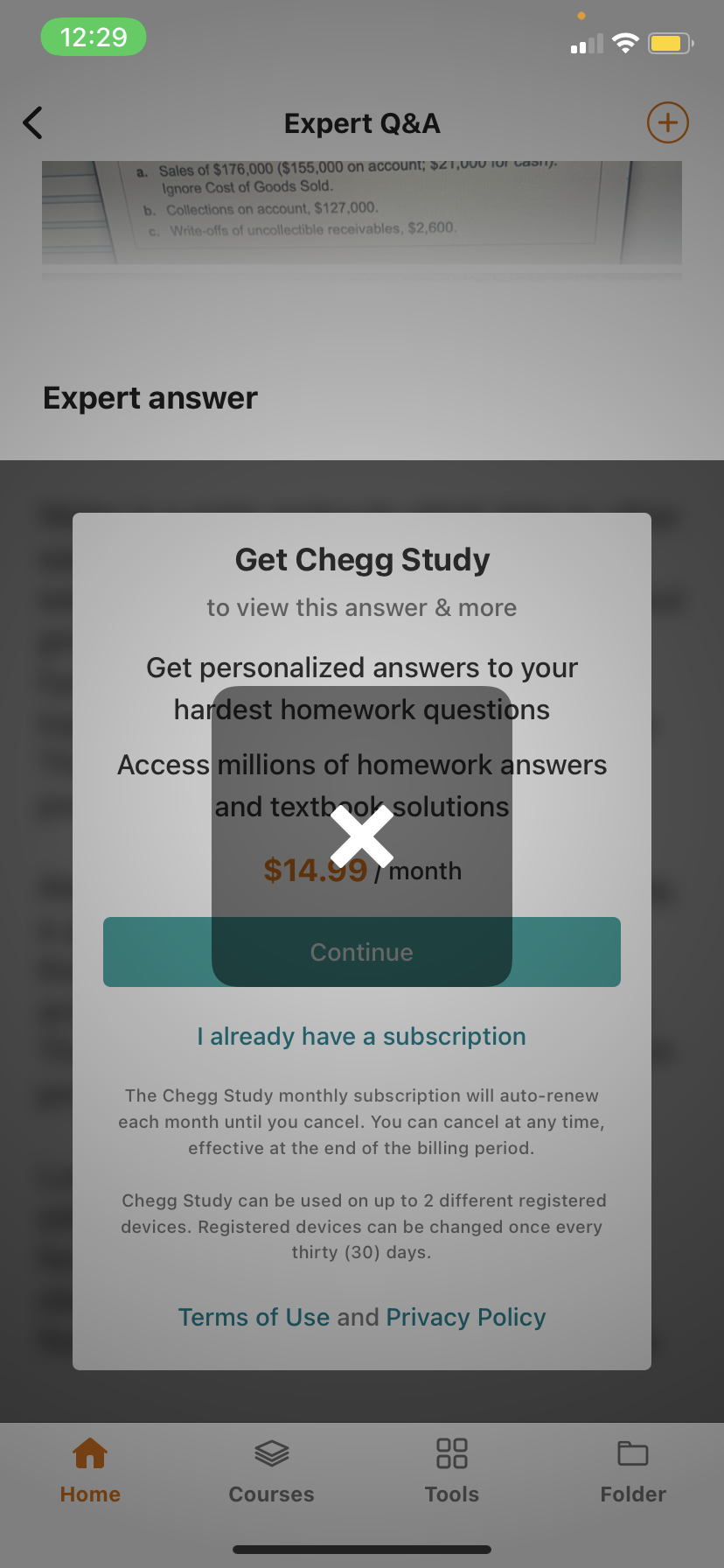Image resolution: width=724 pixels, height=1568 pixels.
Task: Switch to the Home tab
Action: 90,1470
